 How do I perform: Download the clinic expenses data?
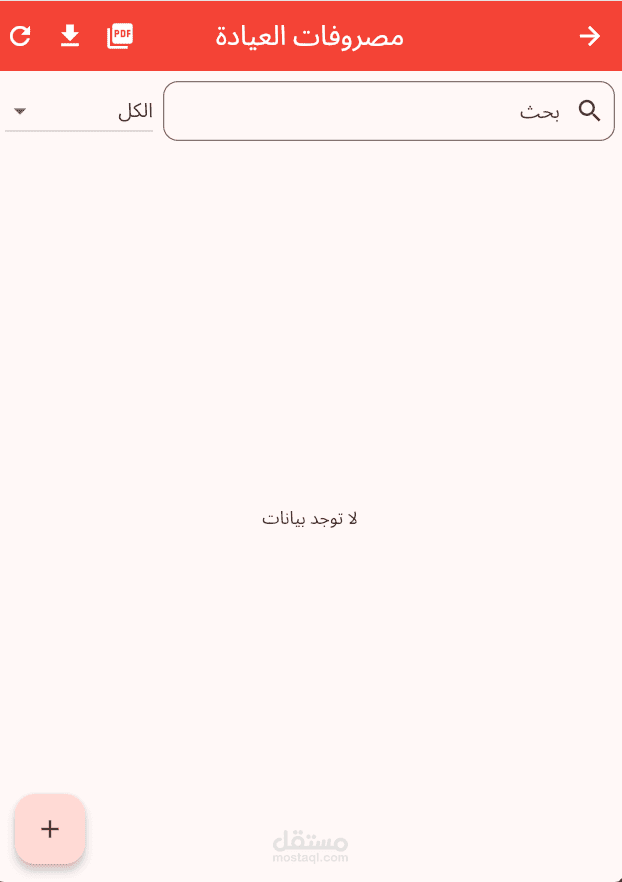point(70,36)
